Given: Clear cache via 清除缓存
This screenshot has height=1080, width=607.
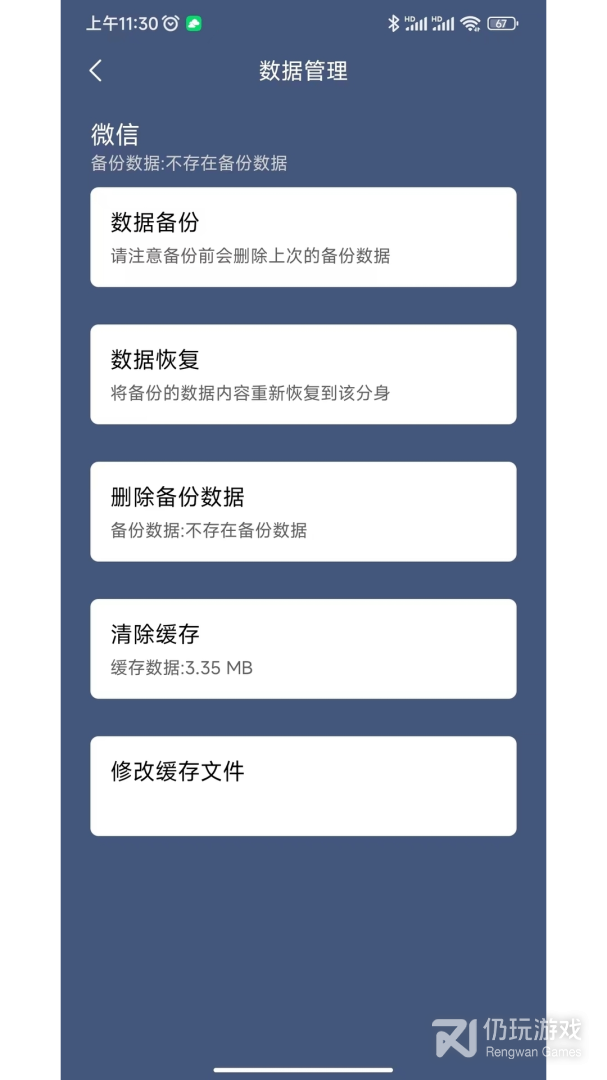Looking at the screenshot, I should pyautogui.click(x=303, y=648).
